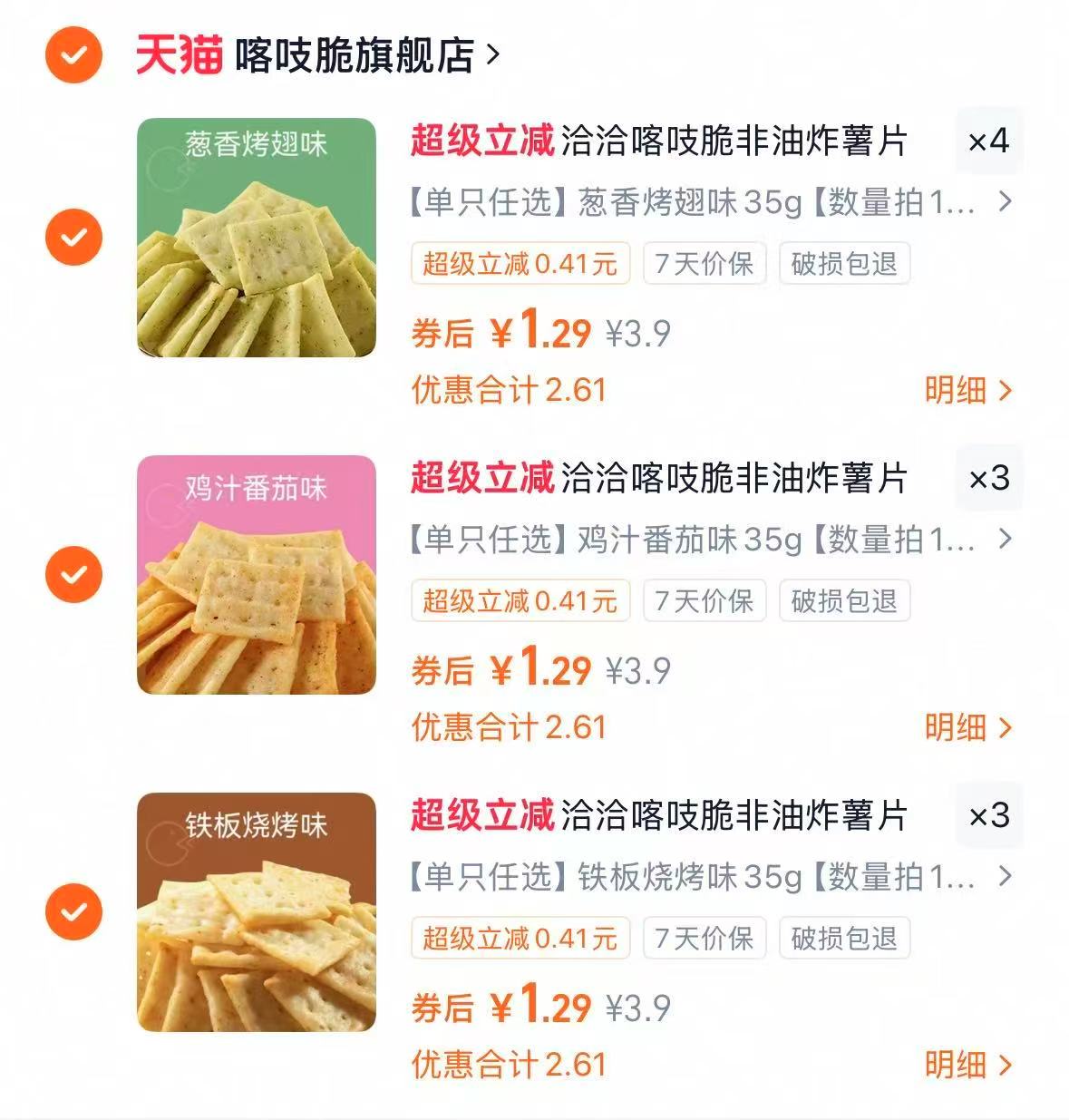This screenshot has width=1069, height=1120.
Task: Open the 鸡汁番茄味 product image
Action: tap(257, 575)
